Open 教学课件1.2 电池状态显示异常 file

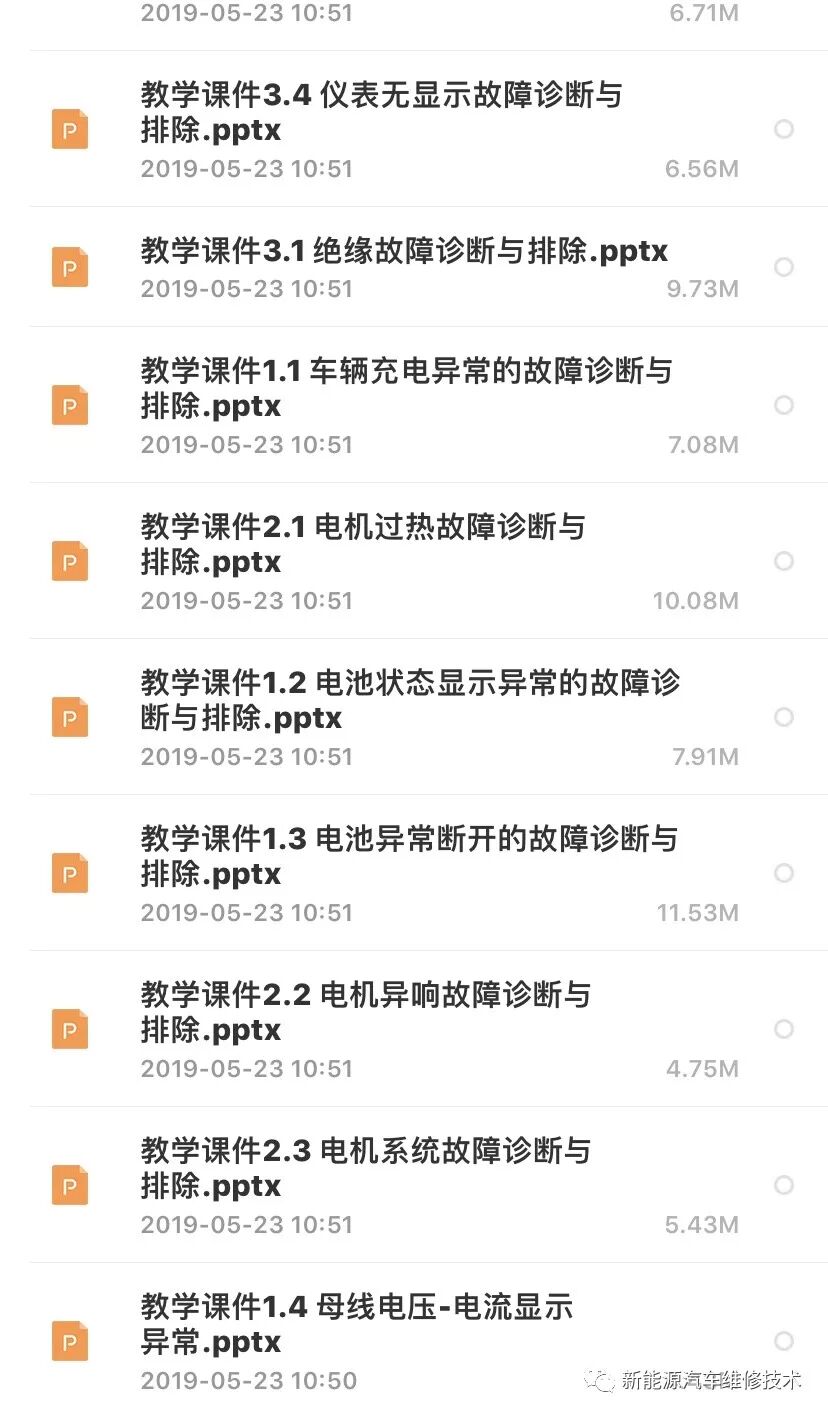coord(410,700)
